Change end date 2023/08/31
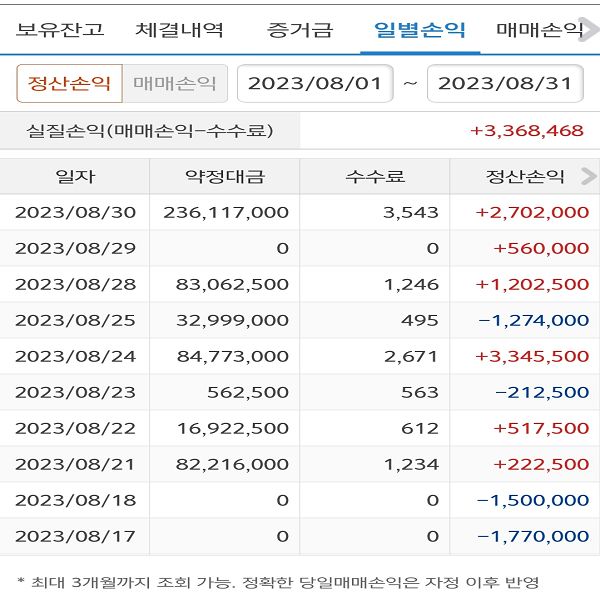Viewport: 600px width, 600px height. click(x=505, y=83)
